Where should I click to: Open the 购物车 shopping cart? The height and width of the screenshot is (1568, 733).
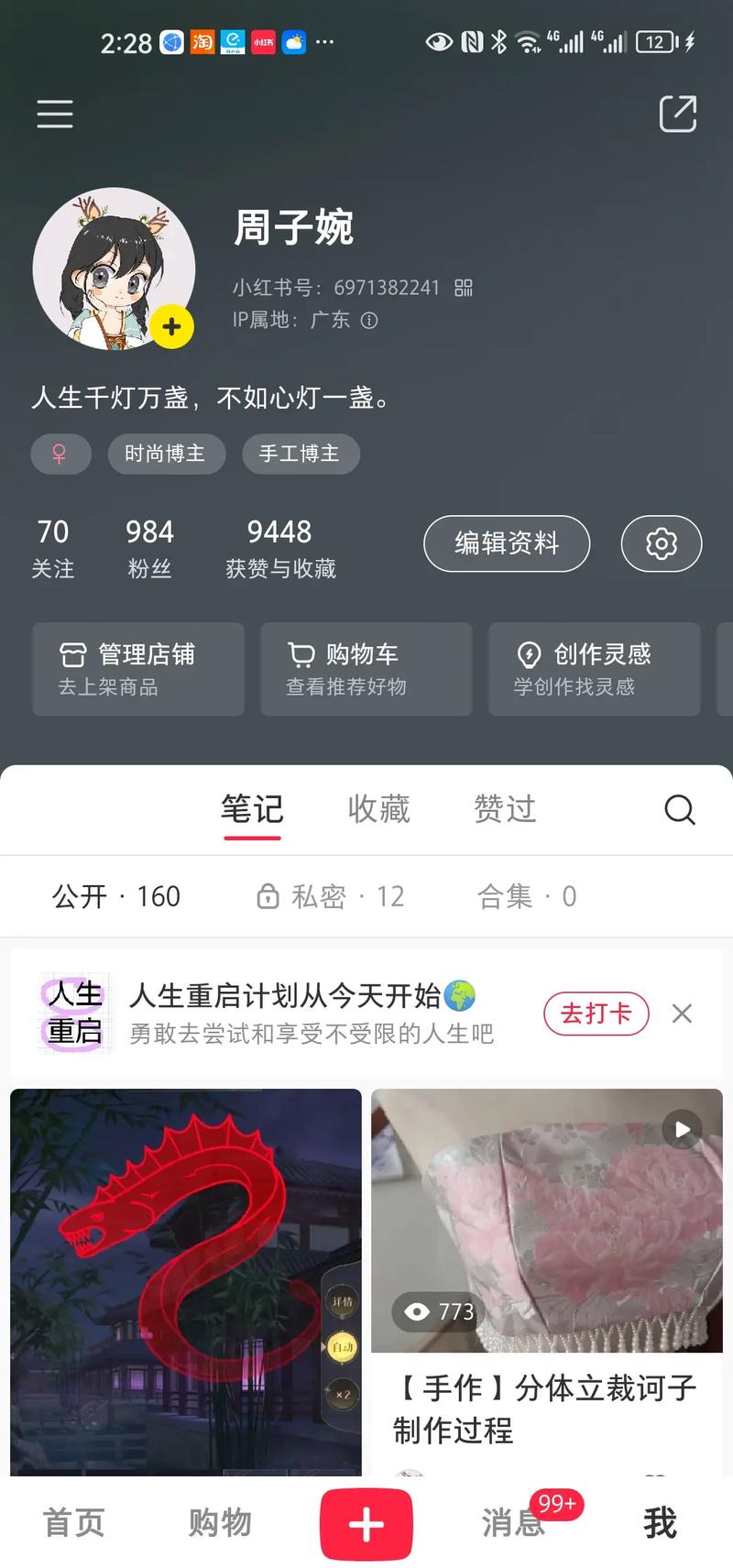click(366, 669)
